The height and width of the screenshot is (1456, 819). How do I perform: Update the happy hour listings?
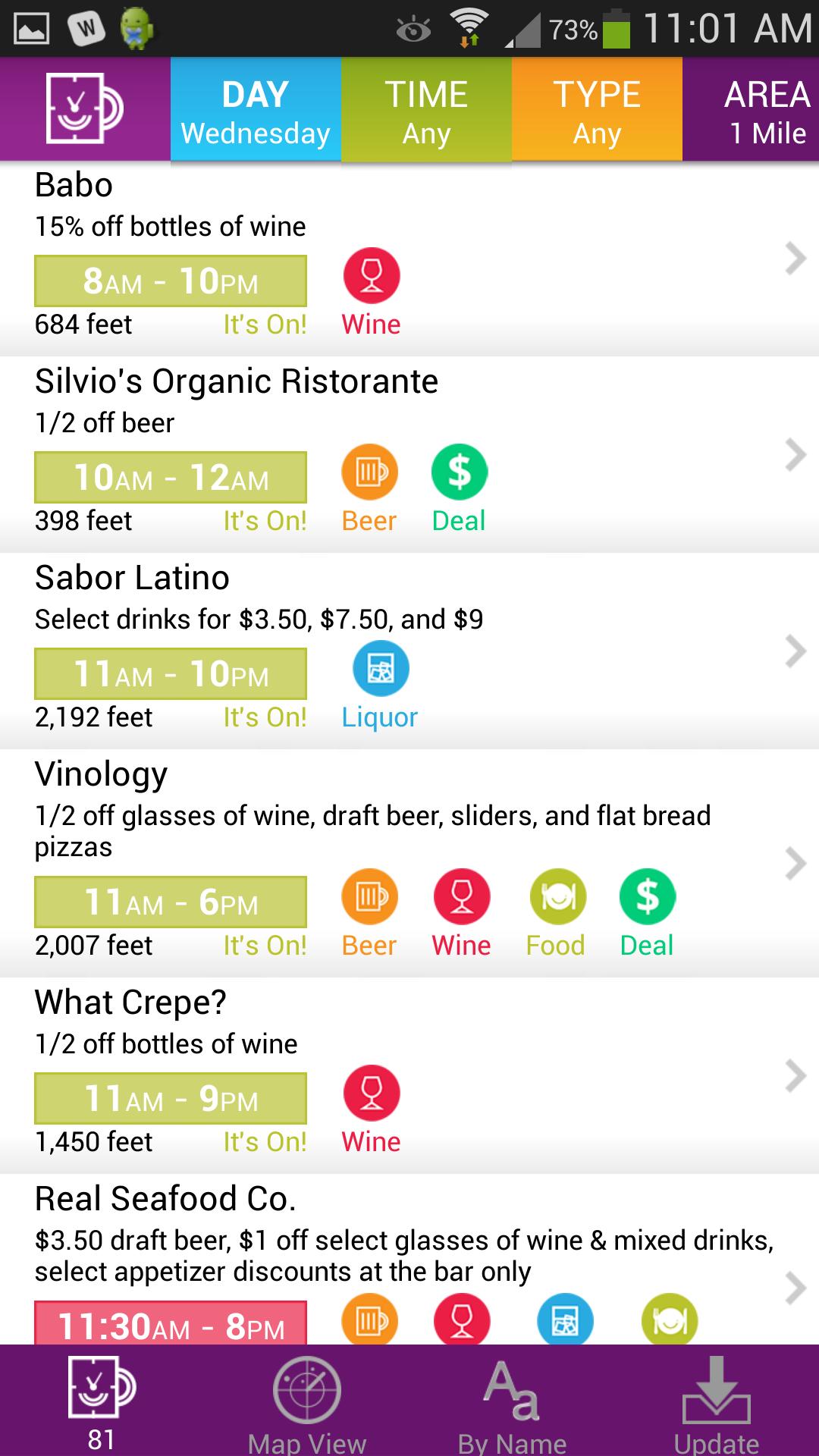click(x=717, y=1403)
